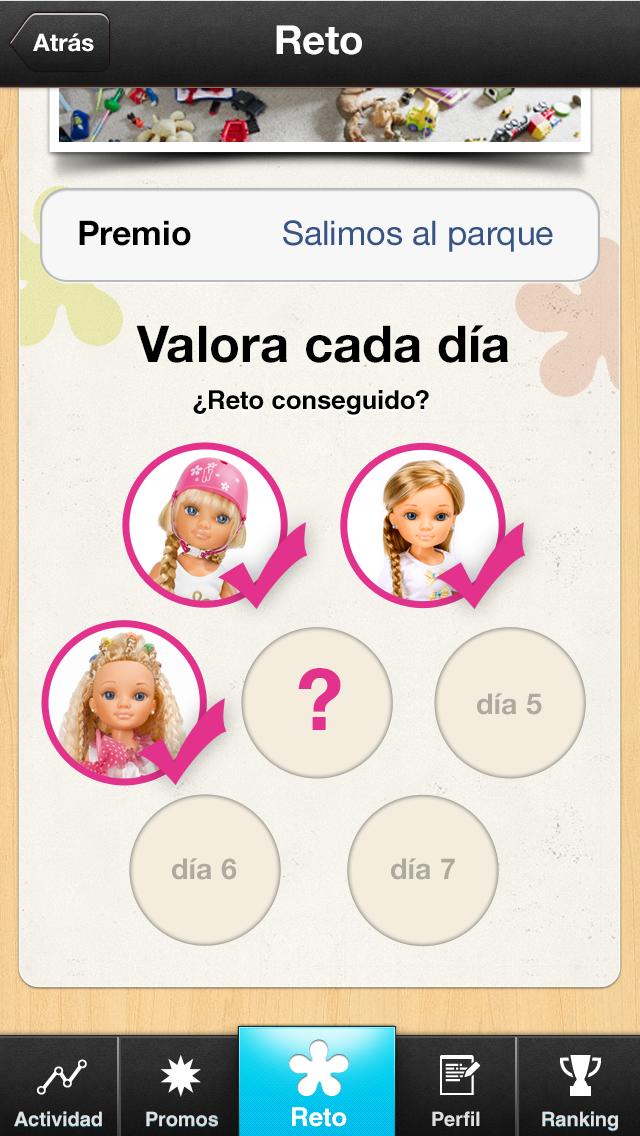Rate the day marked with question mark

(x=318, y=704)
